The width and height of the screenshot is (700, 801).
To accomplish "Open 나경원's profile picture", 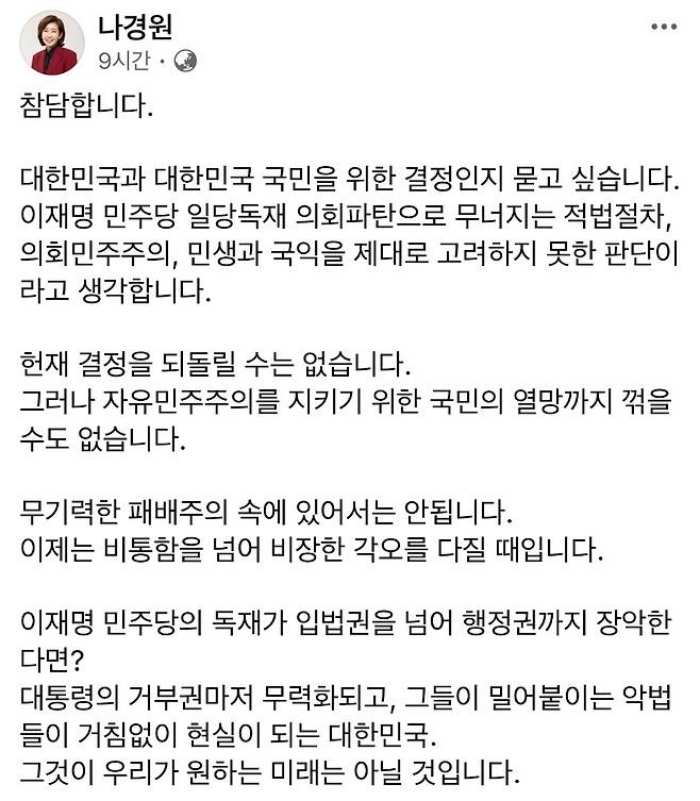I will coord(52,44).
